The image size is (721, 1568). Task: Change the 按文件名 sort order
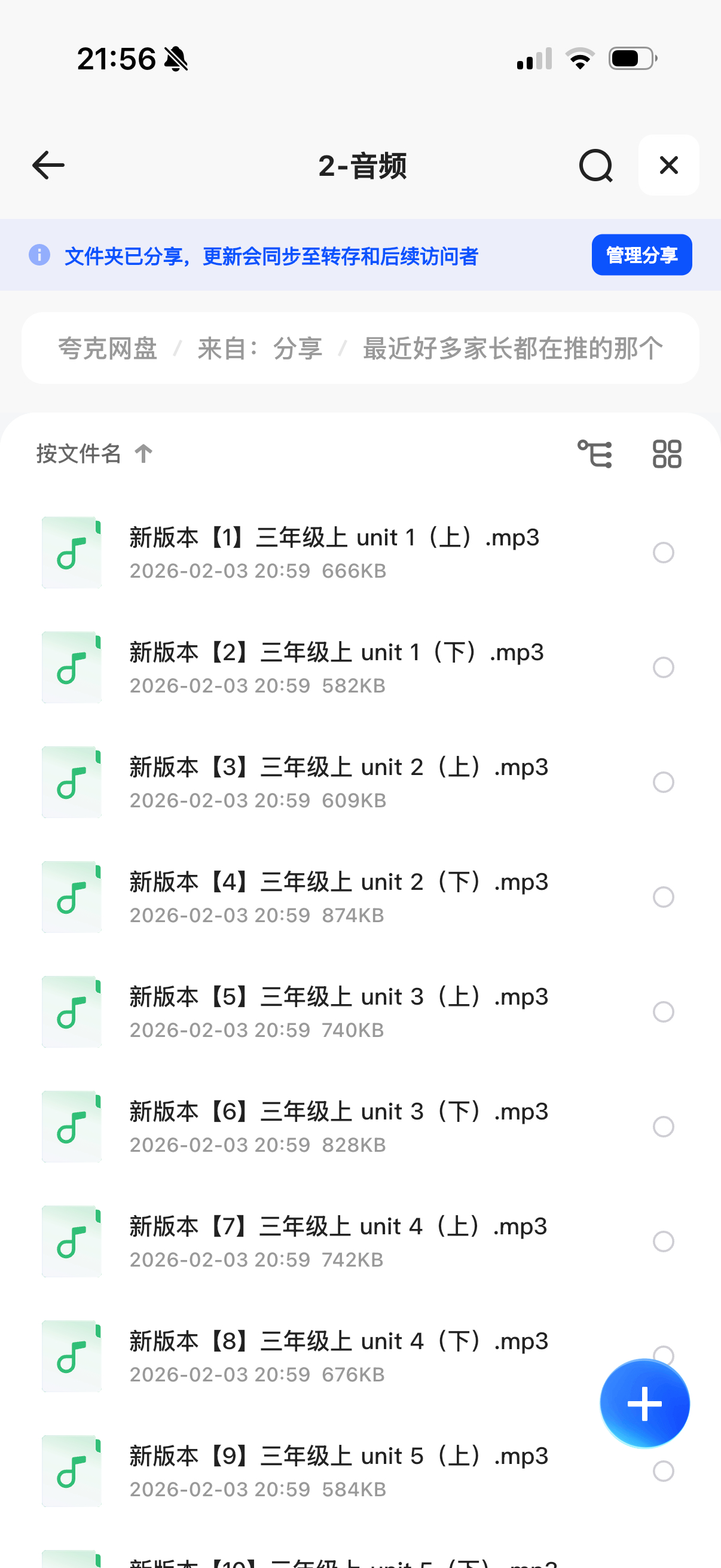[x=94, y=453]
